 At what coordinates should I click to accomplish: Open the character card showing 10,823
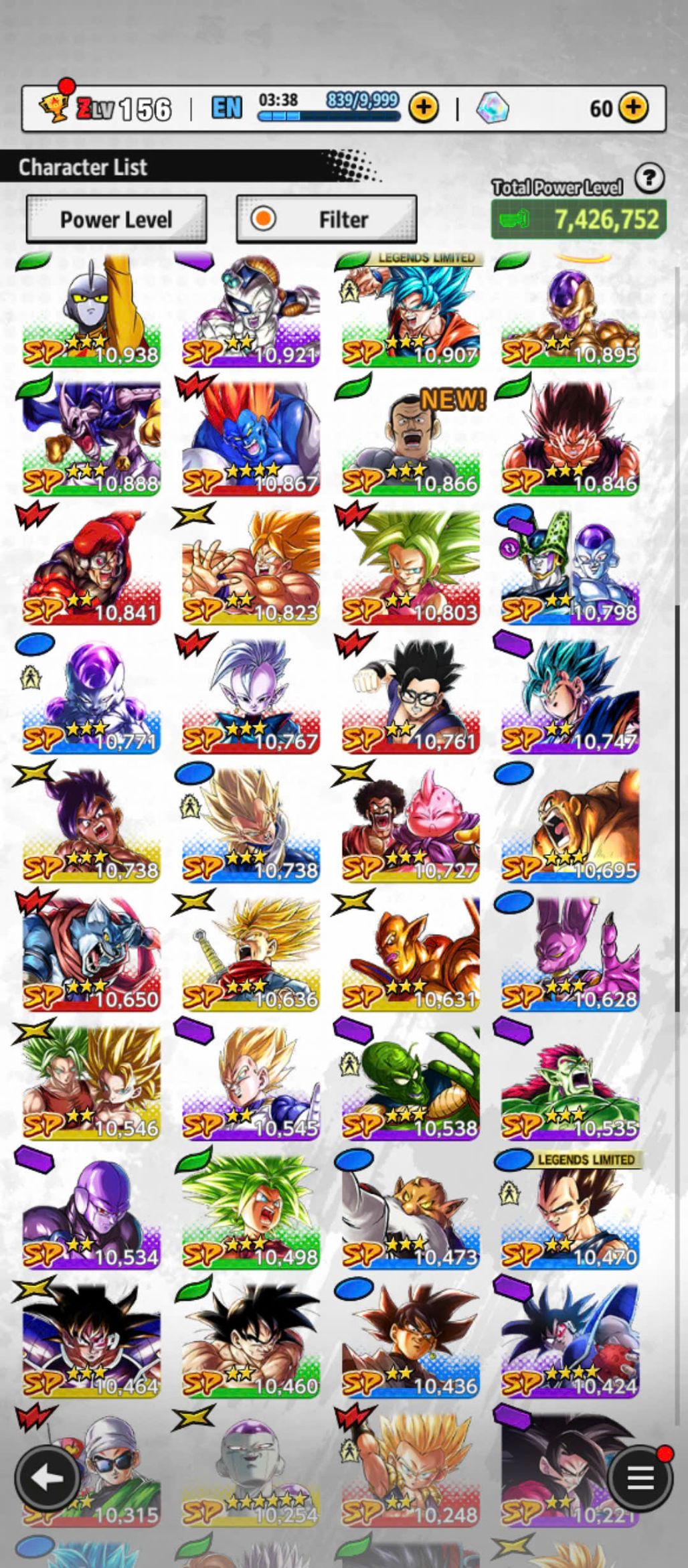click(x=251, y=568)
